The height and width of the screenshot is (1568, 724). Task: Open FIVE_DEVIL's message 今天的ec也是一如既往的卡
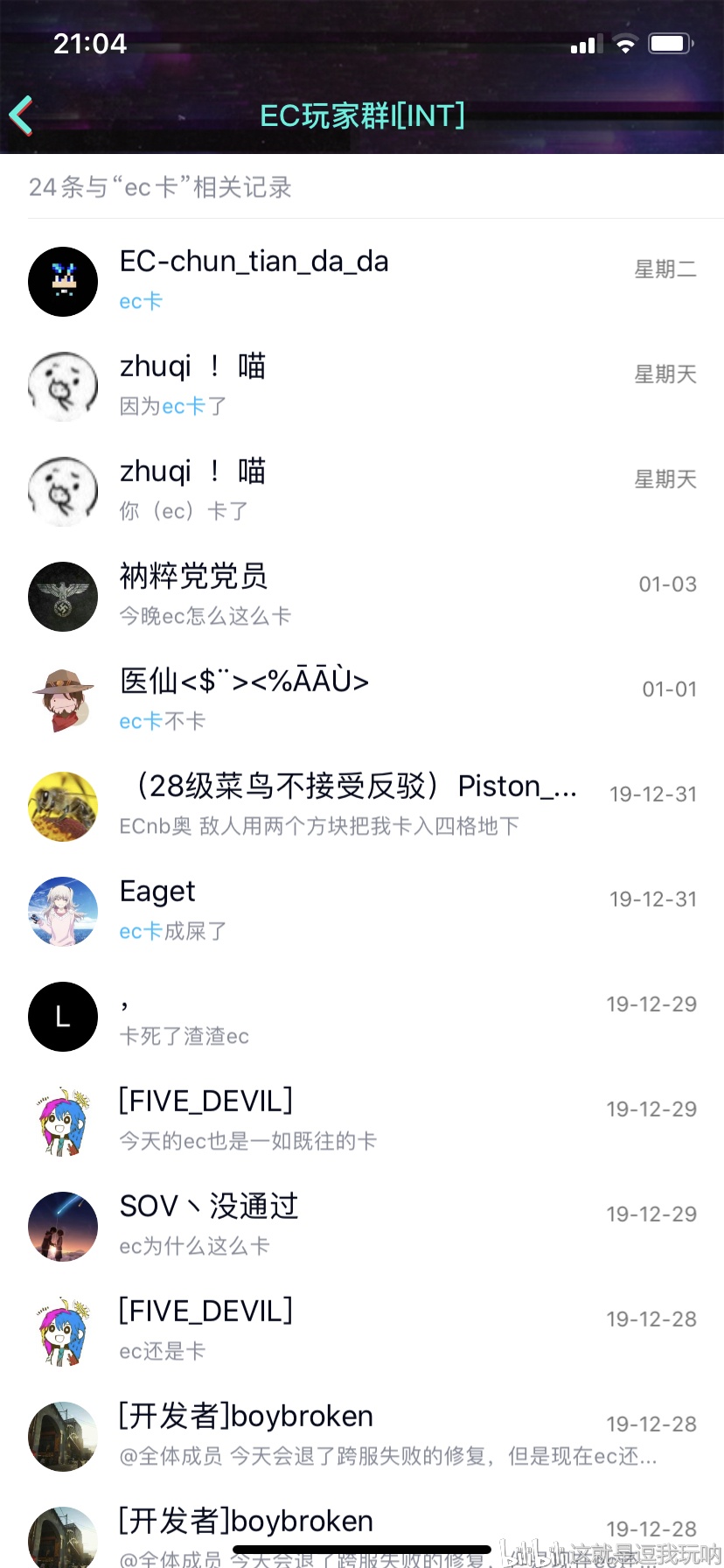(x=362, y=1121)
